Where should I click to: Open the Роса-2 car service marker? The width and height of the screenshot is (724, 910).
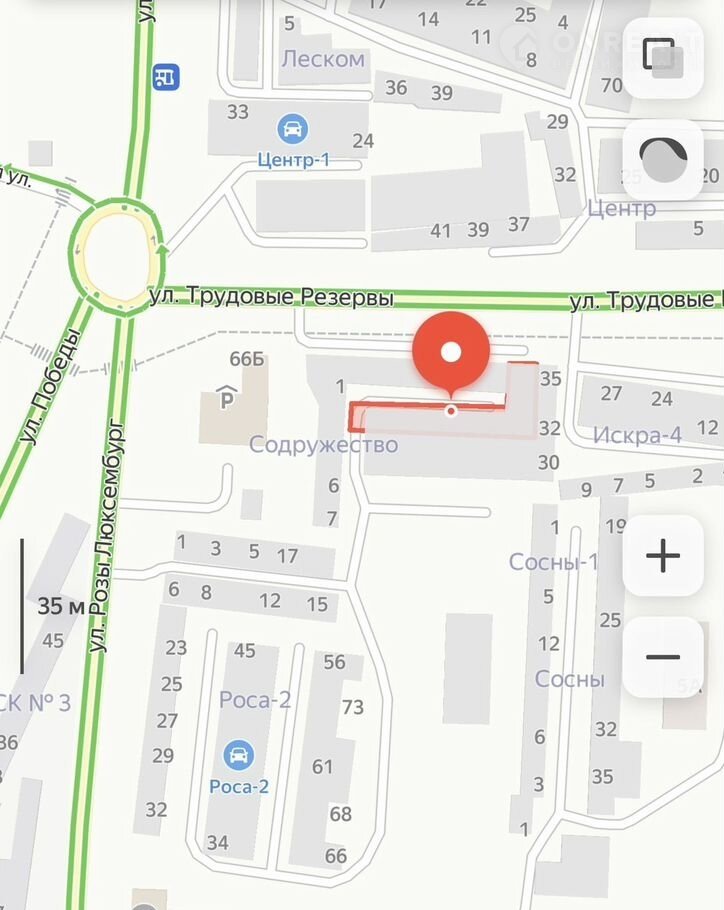click(238, 755)
